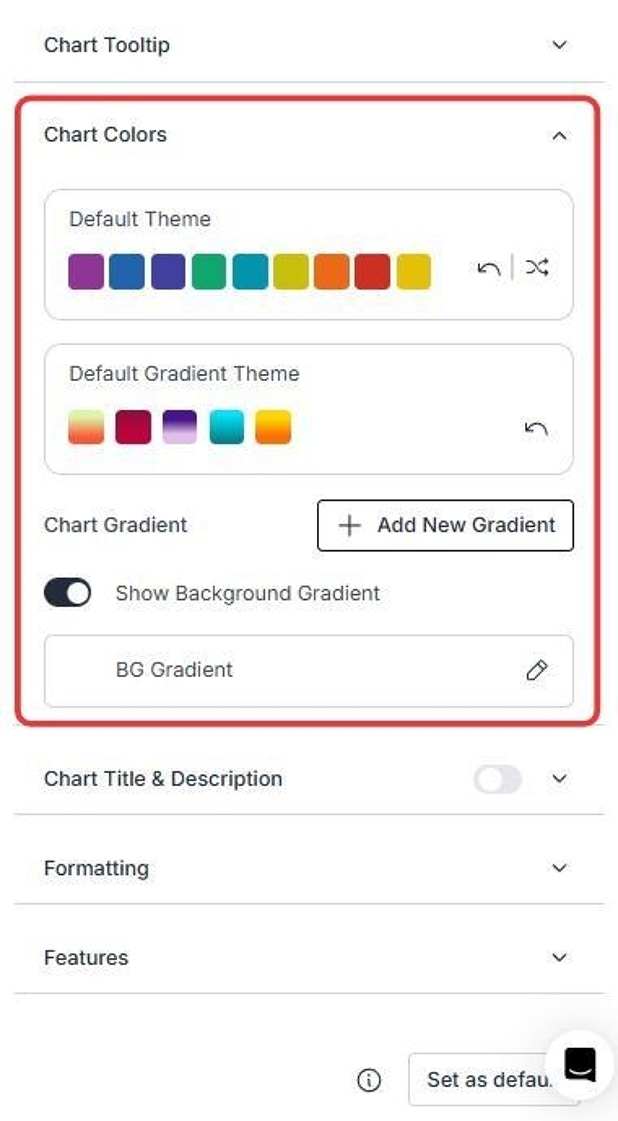
Task: Expand the Chart Tooltip section
Action: 559,45
